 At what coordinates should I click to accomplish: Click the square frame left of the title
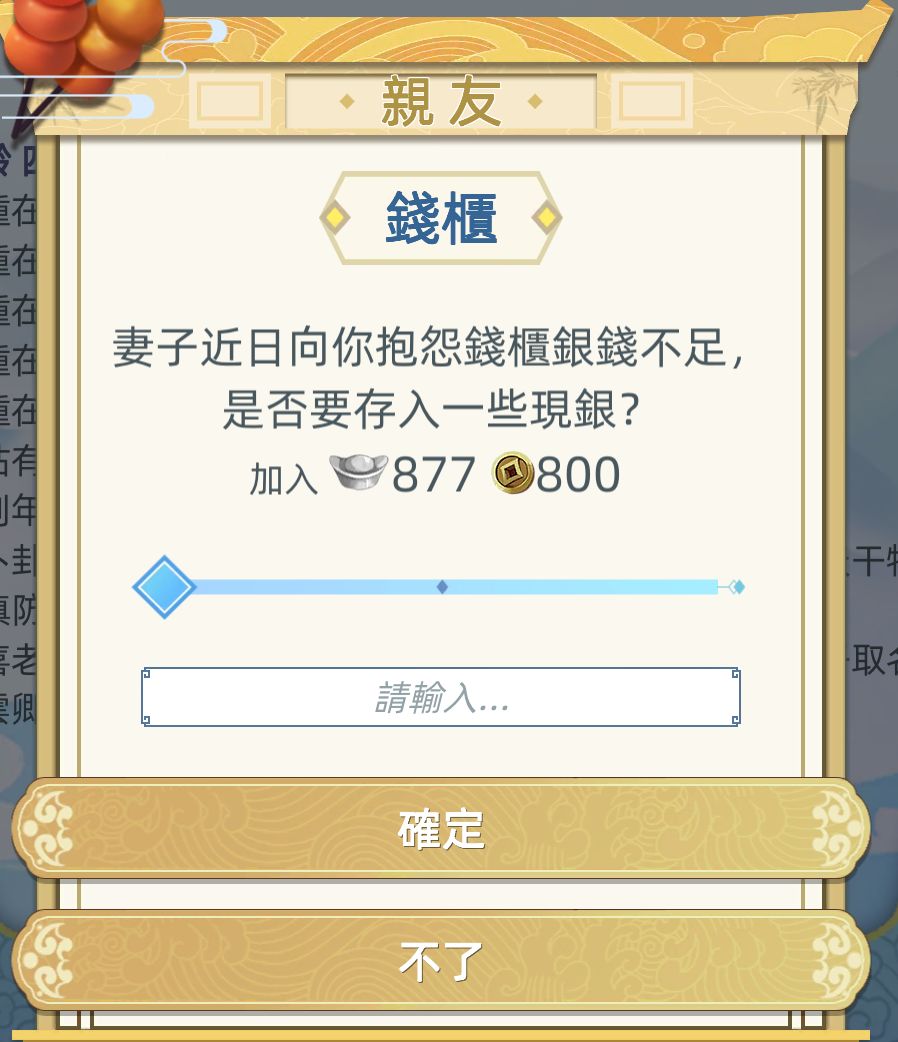(231, 100)
